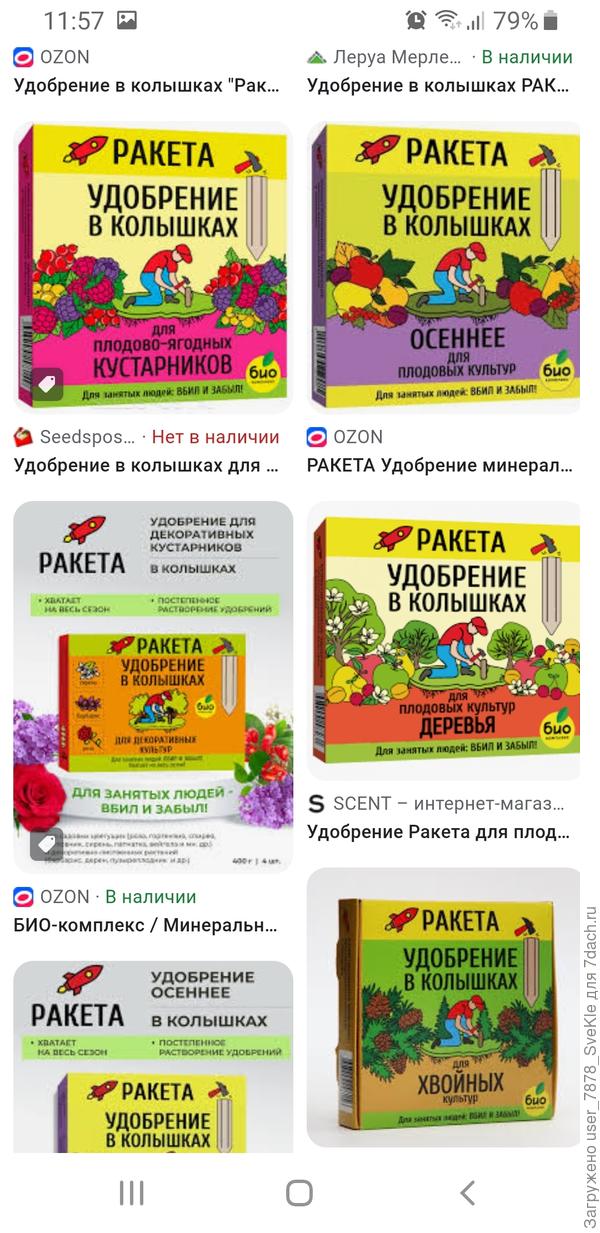Open the SCENT result 'Удобрение Ракета для плод...'
The image size is (600, 1233).
point(439,832)
